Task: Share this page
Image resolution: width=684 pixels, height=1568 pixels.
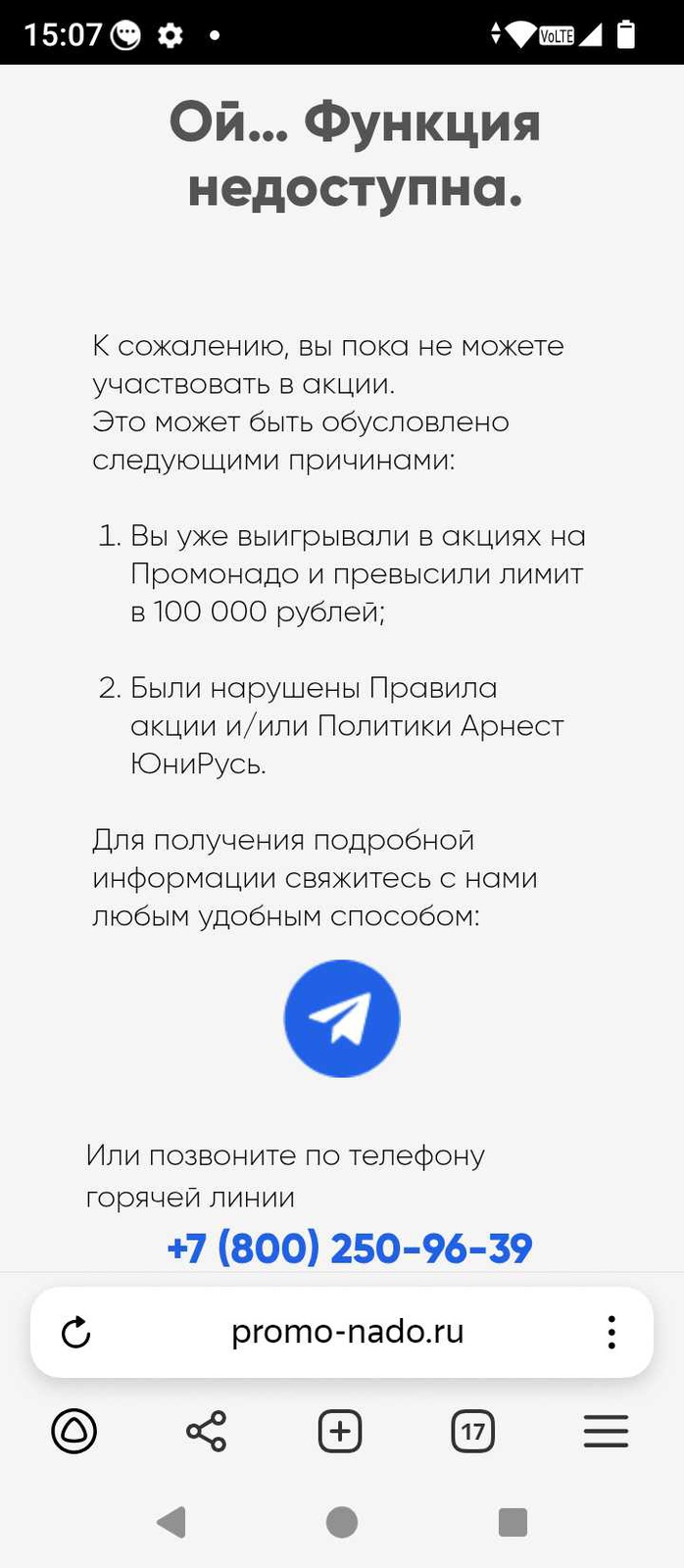Action: (x=206, y=1432)
